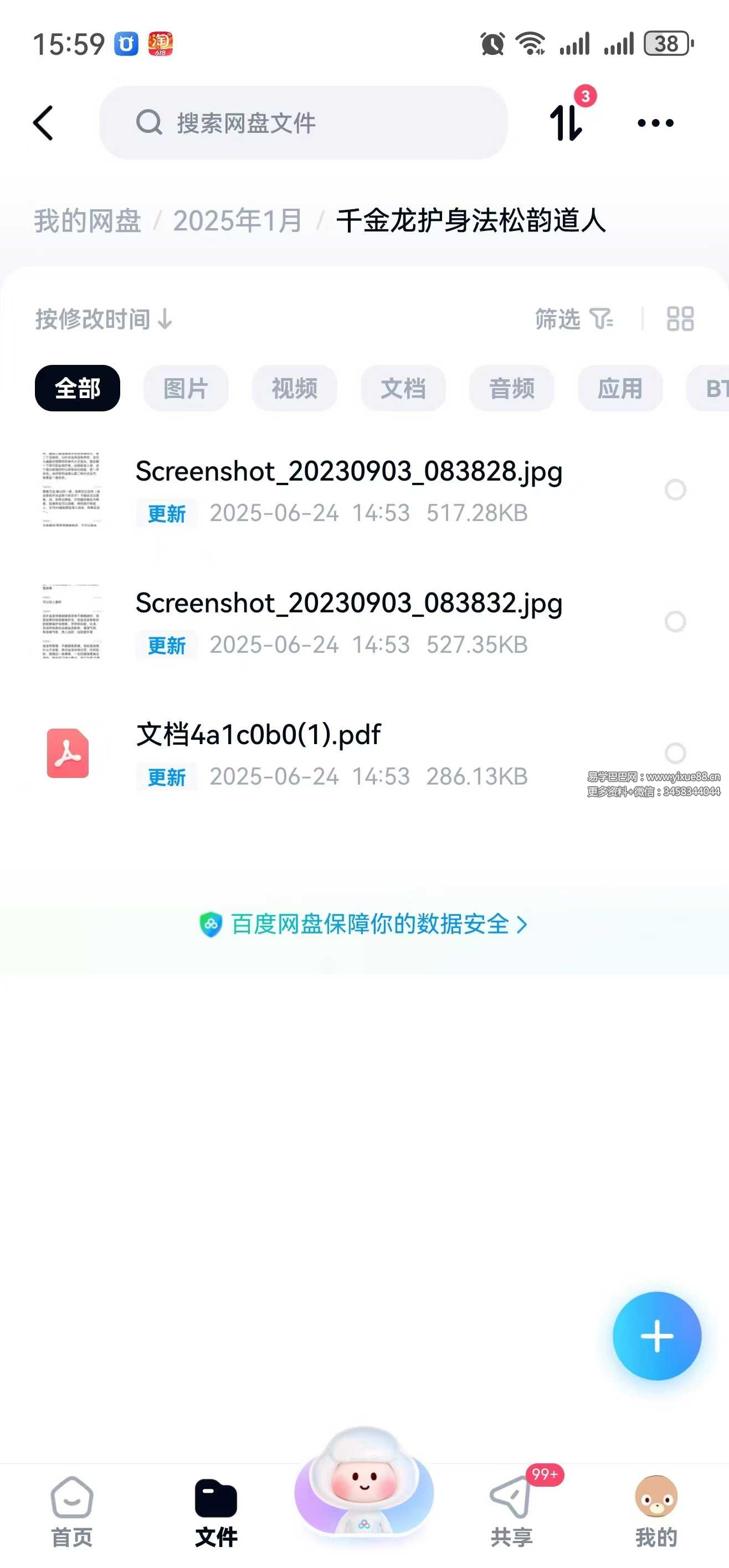
Task: Open the transfer list icon
Action: pos(566,122)
